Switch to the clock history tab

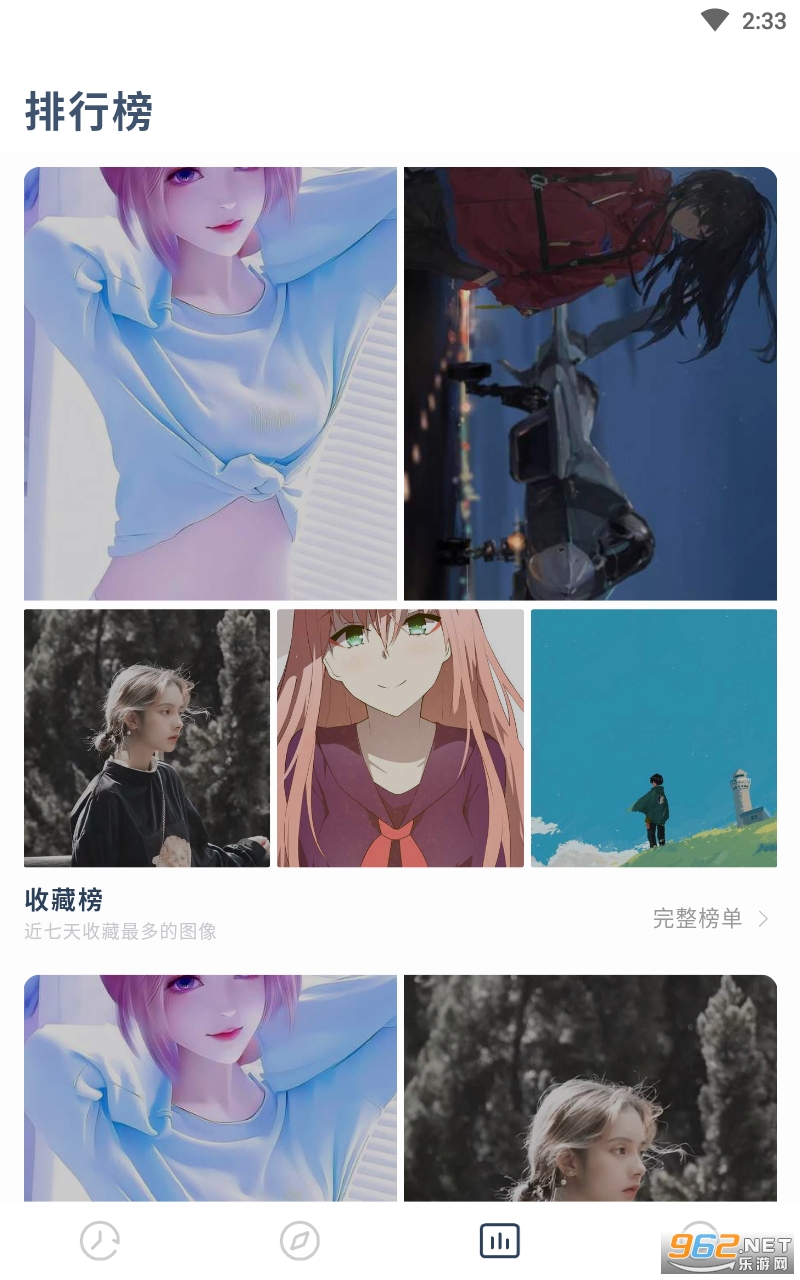(100, 1241)
